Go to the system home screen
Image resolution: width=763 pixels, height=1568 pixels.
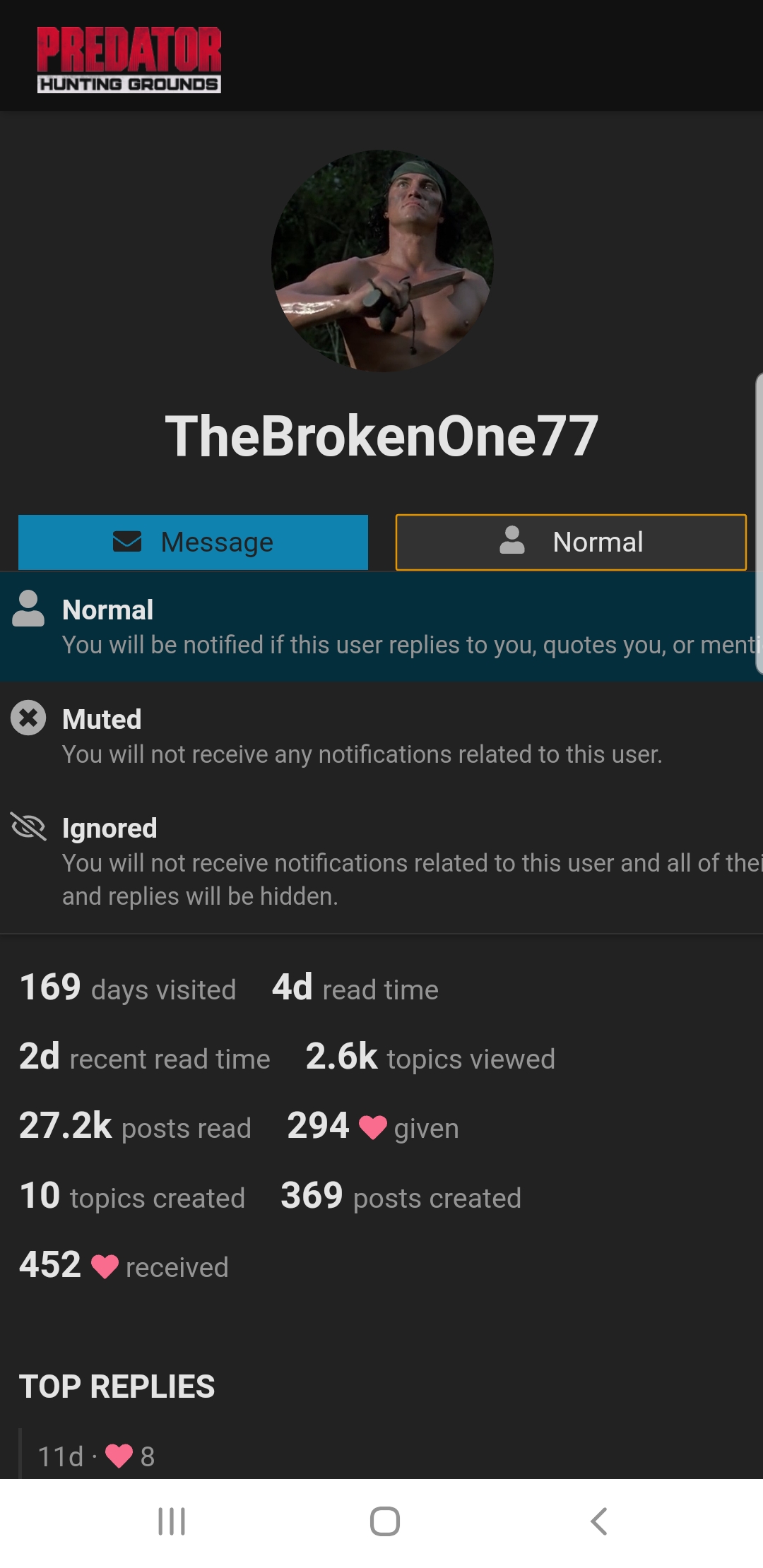click(384, 1521)
